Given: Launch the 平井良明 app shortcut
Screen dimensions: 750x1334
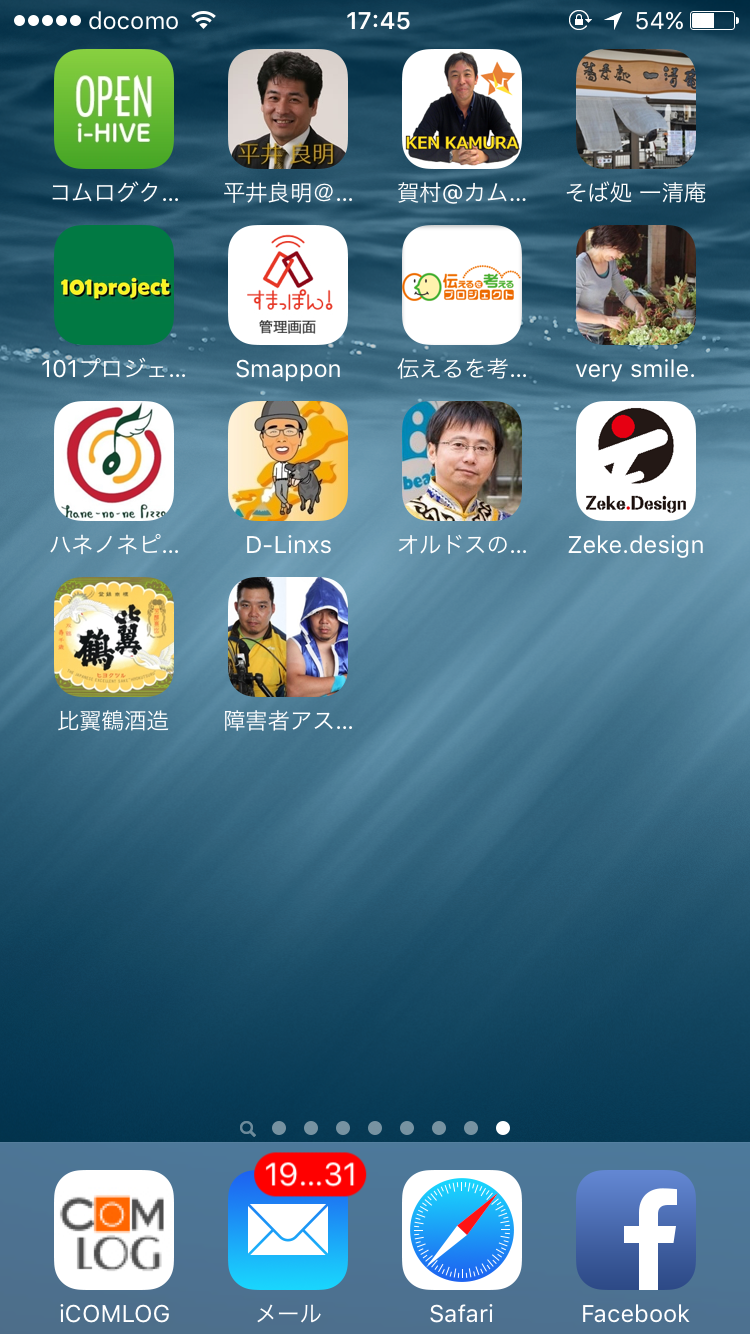Looking at the screenshot, I should [x=288, y=110].
